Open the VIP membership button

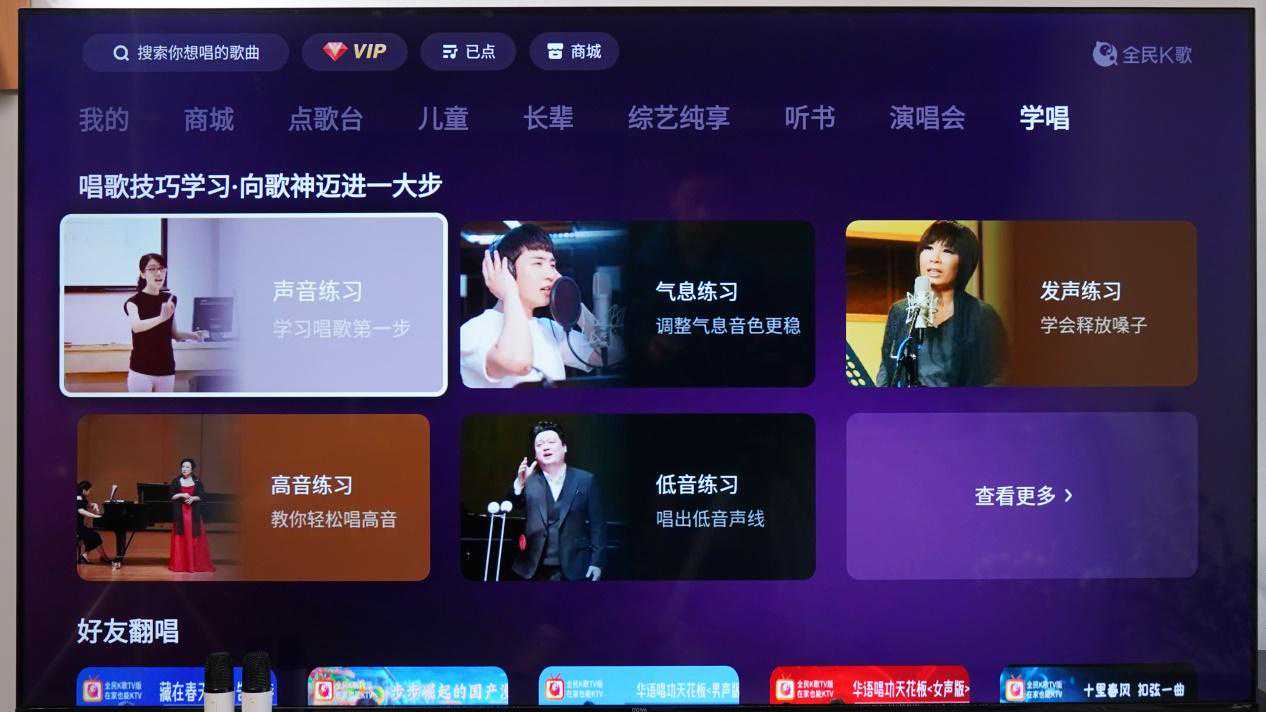(355, 52)
